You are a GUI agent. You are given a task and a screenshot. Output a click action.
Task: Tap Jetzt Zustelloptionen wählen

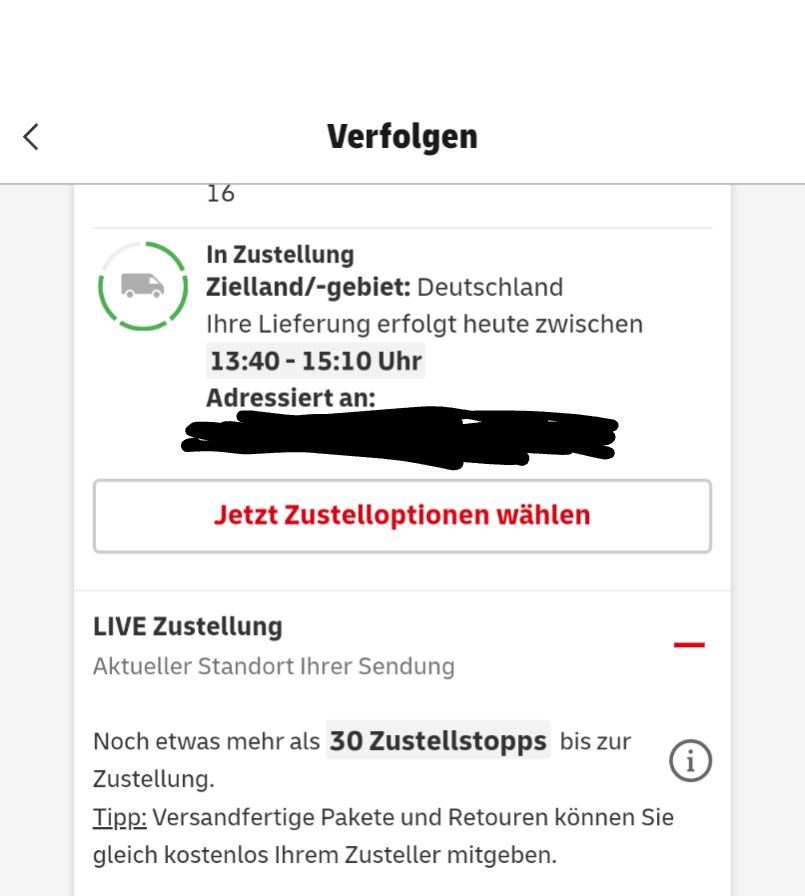(402, 516)
